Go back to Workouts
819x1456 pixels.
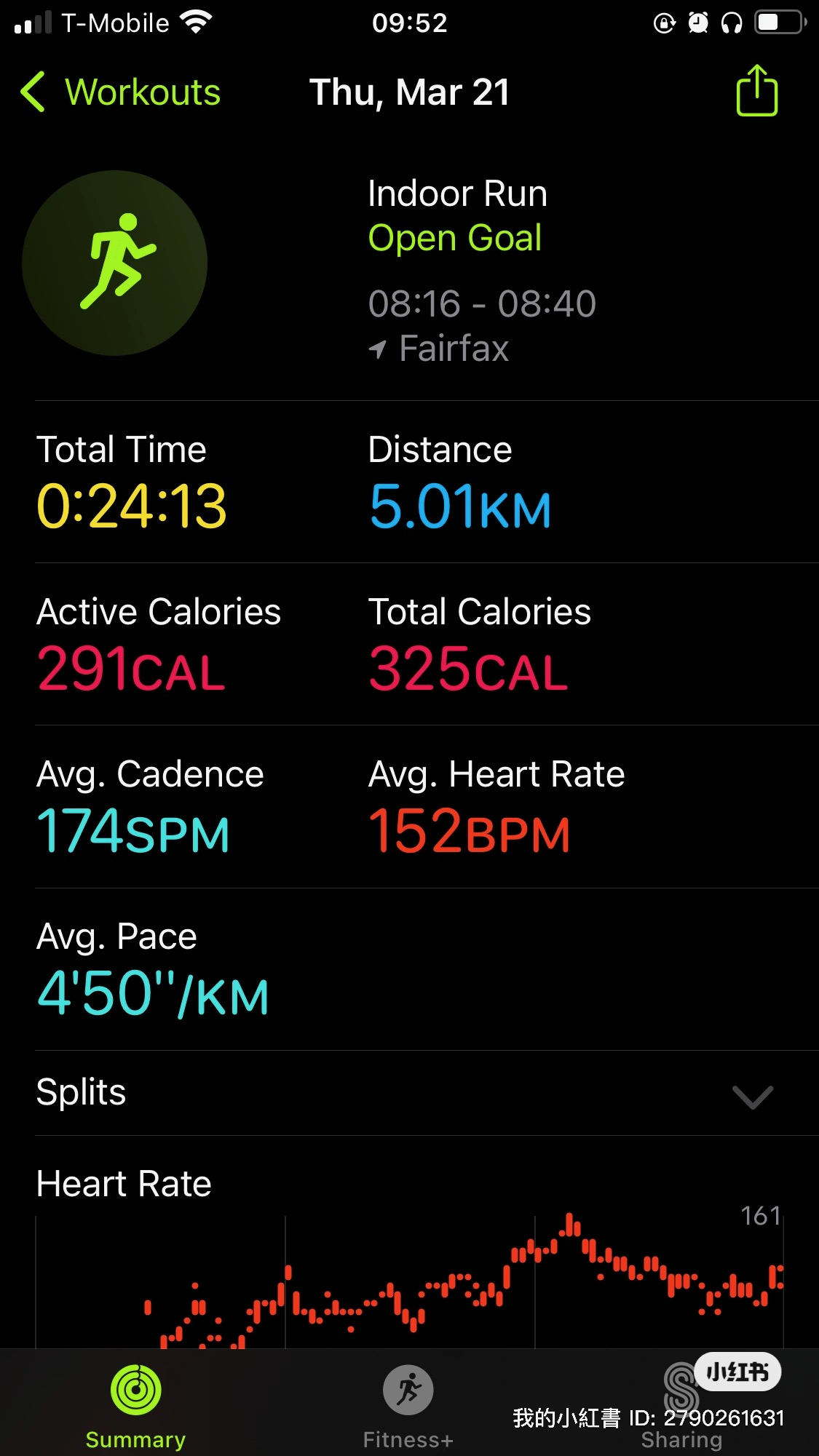click(x=121, y=92)
